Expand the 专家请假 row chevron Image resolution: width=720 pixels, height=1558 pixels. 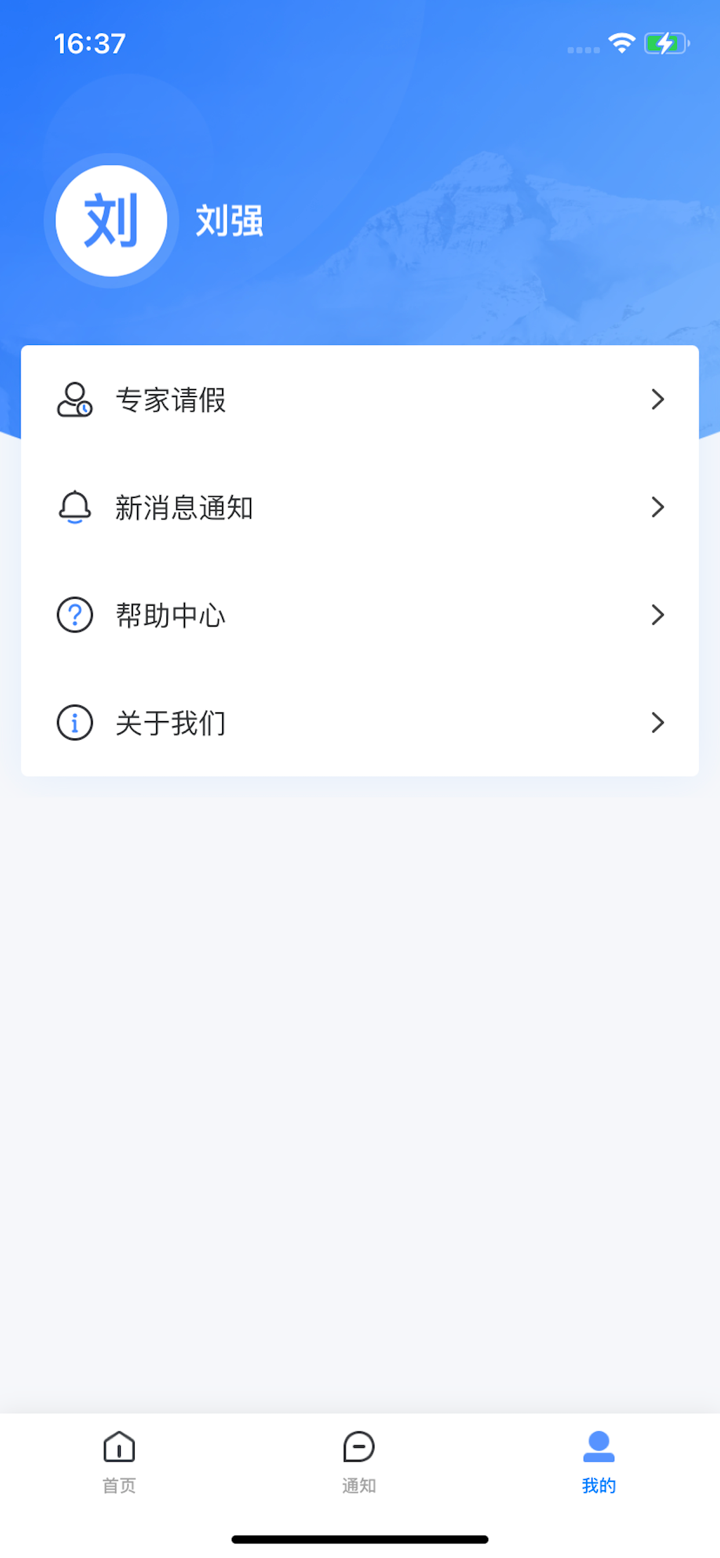click(657, 399)
